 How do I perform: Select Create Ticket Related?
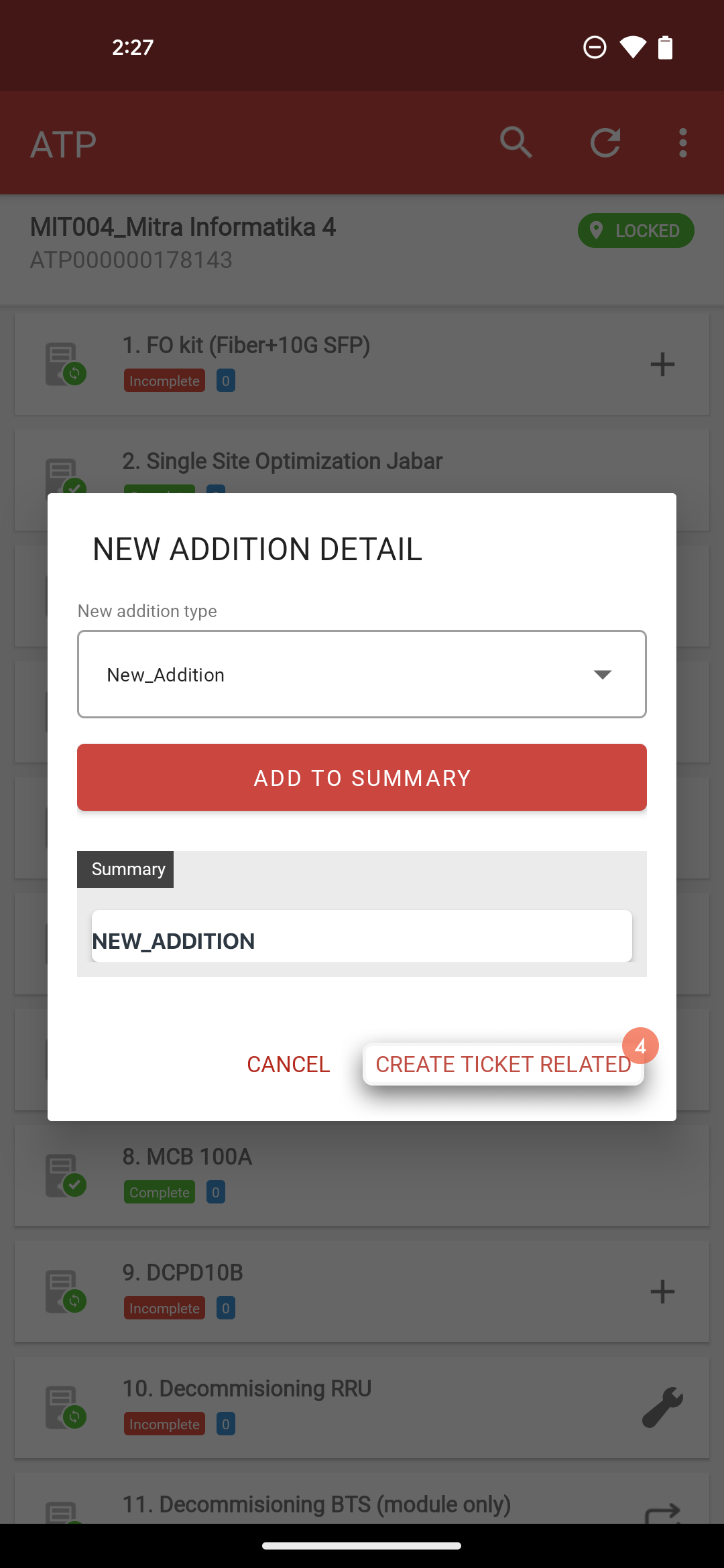click(x=503, y=1064)
